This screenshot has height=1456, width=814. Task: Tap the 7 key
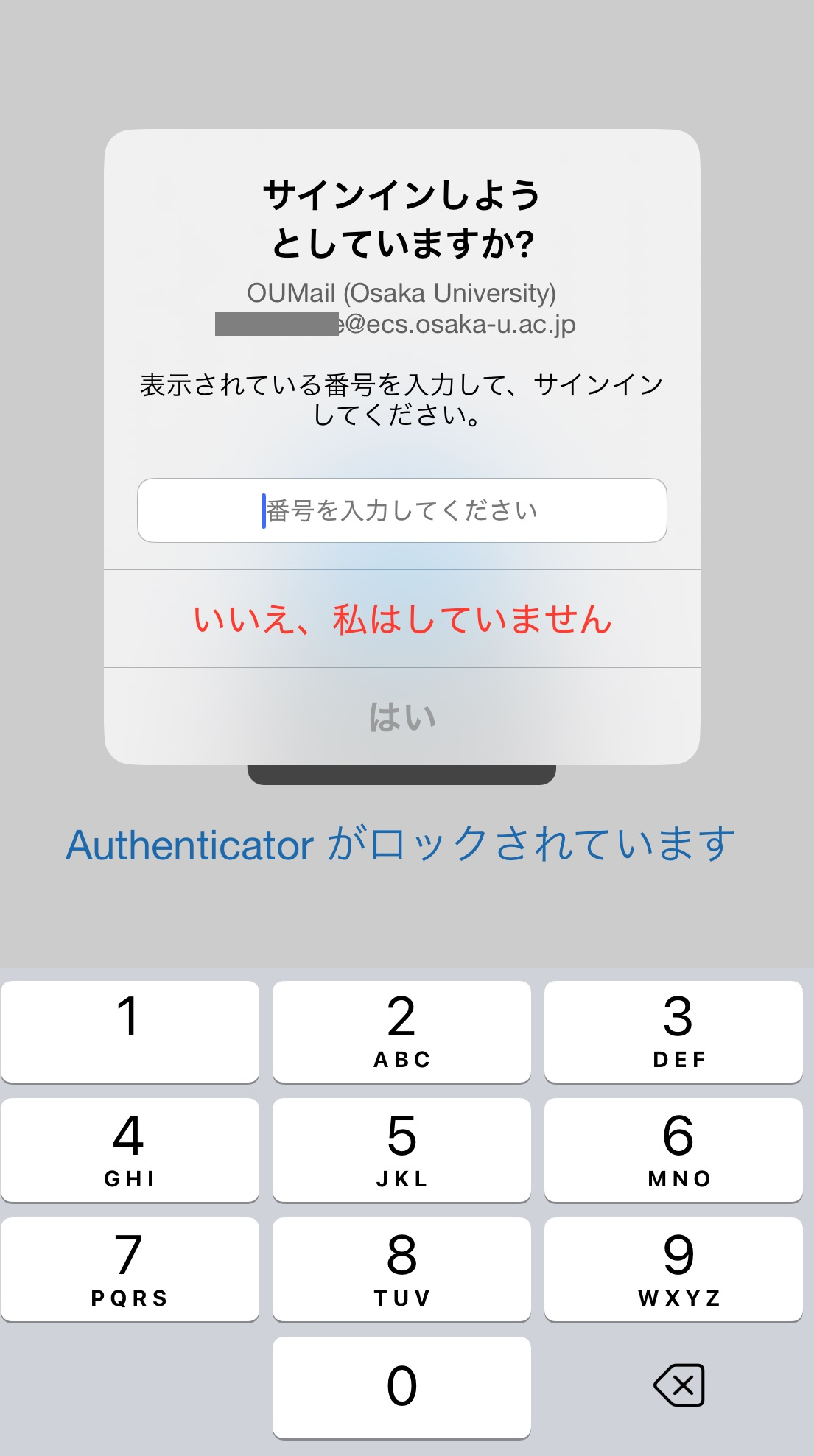coord(130,1270)
